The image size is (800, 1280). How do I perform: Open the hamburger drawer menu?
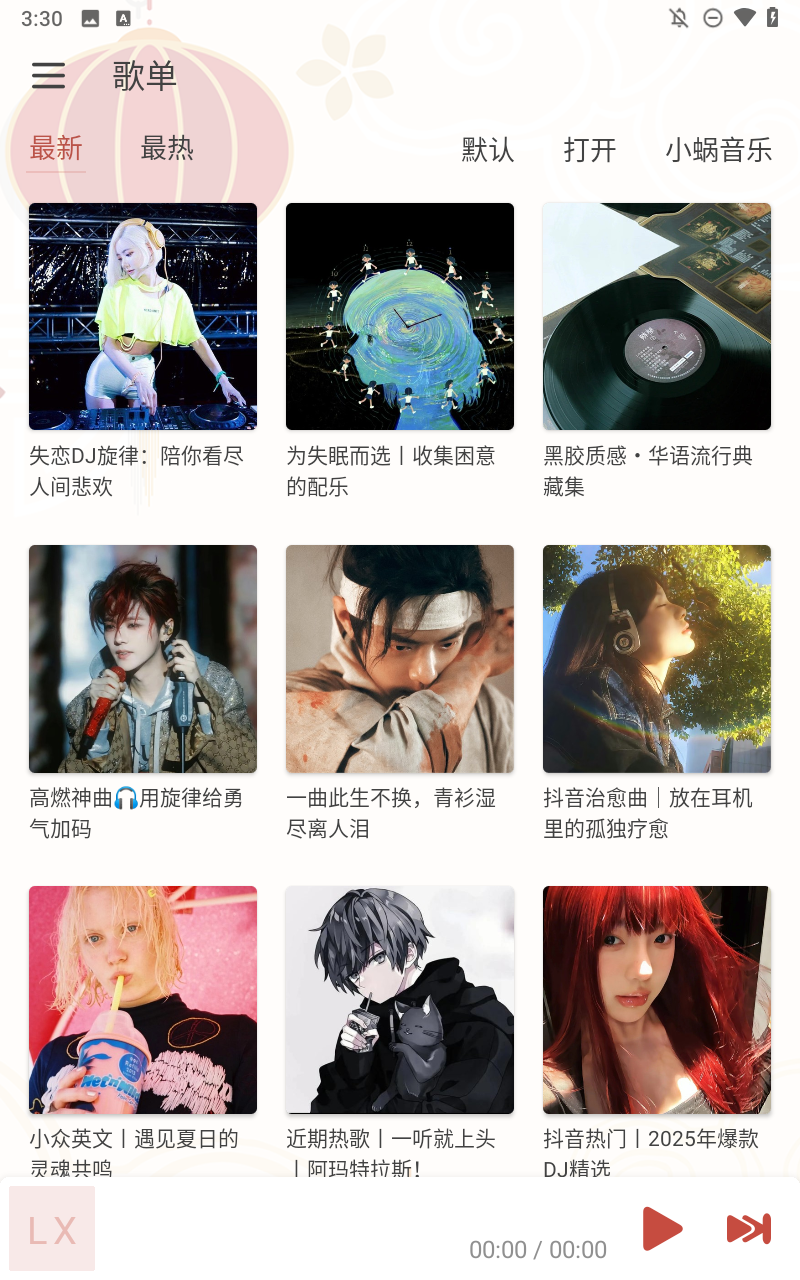(48, 75)
